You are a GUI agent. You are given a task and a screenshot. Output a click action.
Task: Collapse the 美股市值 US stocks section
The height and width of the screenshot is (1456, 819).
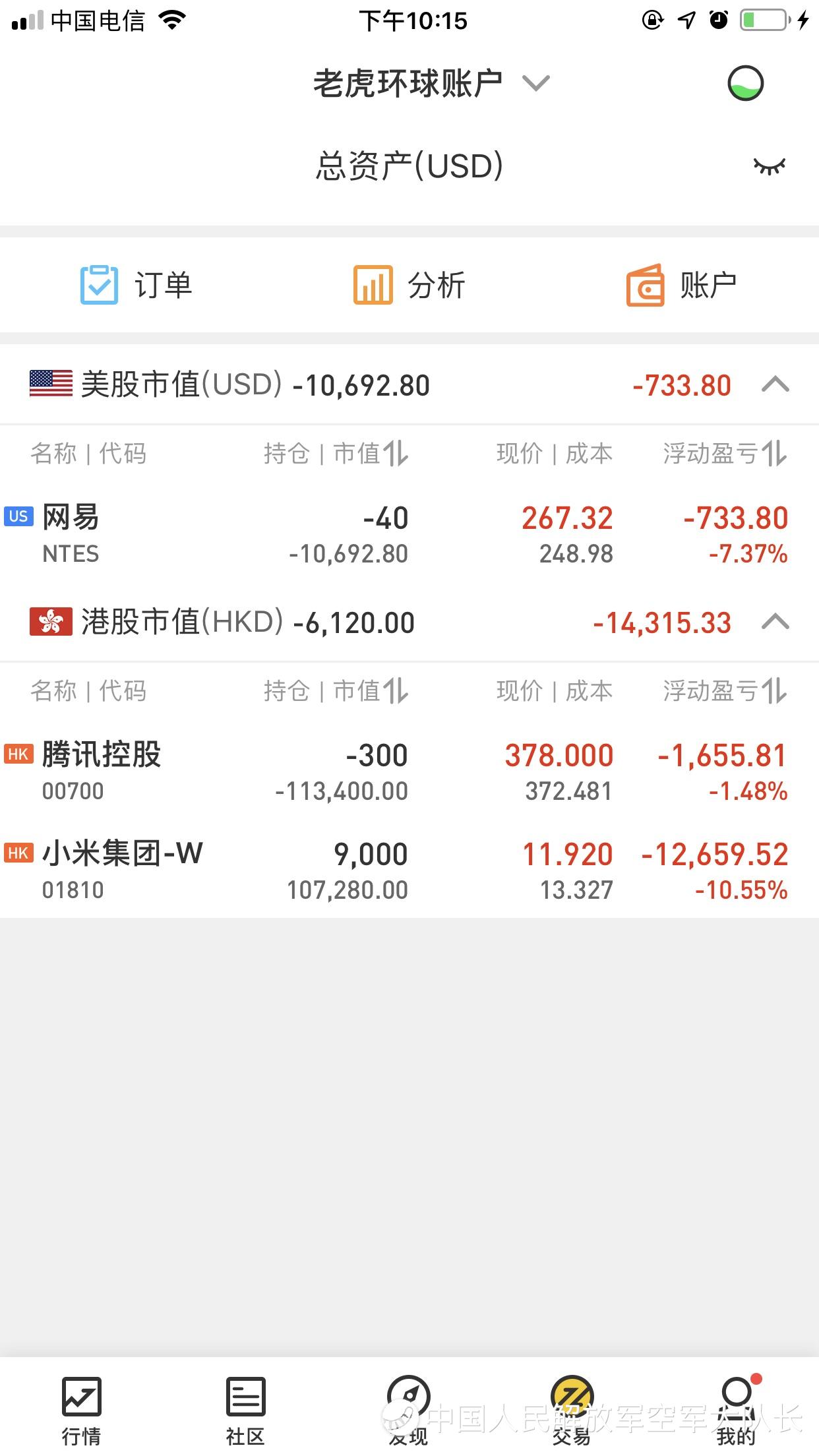click(775, 384)
